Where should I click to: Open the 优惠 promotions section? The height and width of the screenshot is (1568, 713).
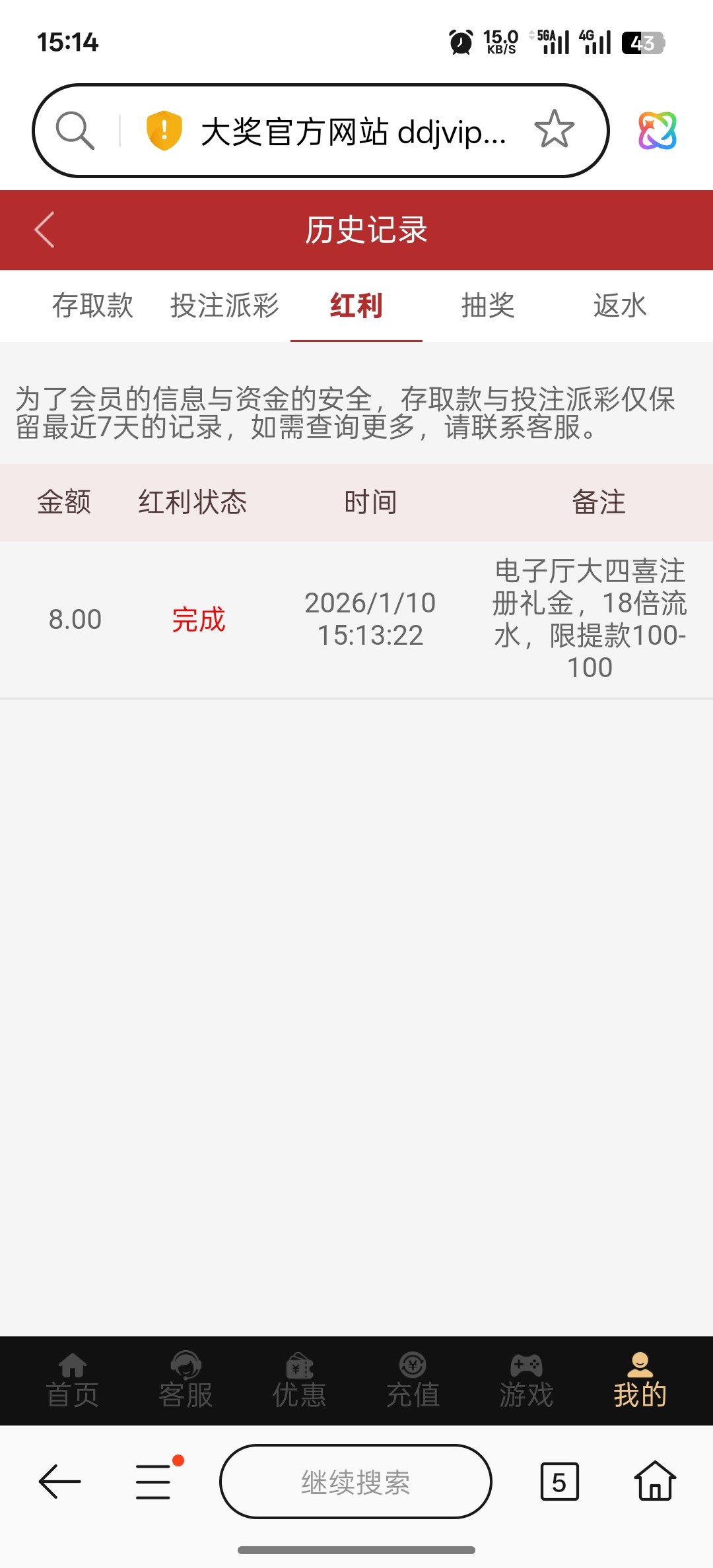pyautogui.click(x=299, y=1381)
